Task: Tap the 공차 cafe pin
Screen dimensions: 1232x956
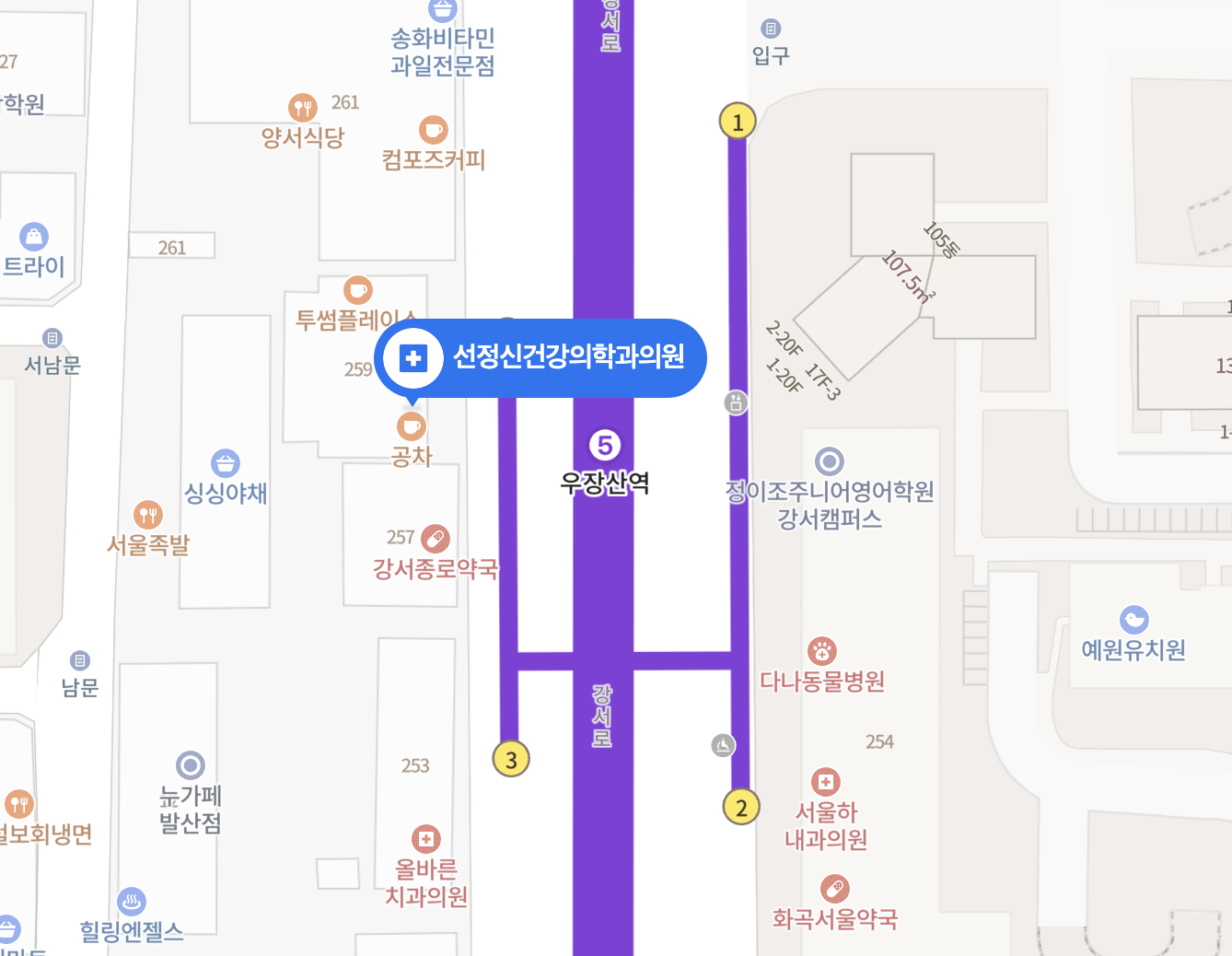Action: tap(411, 426)
